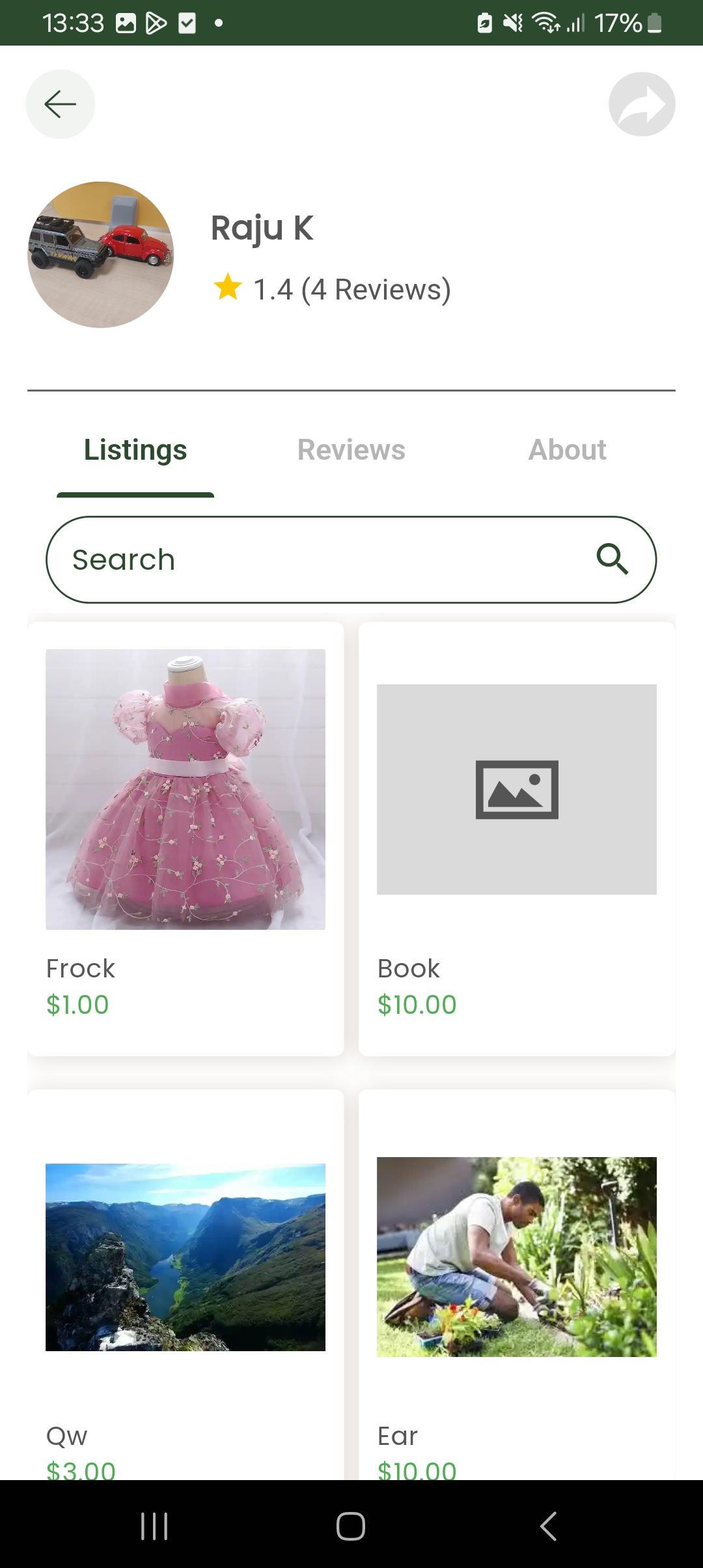Switch to the Reviews tab
The width and height of the screenshot is (703, 1568).
pos(351,450)
